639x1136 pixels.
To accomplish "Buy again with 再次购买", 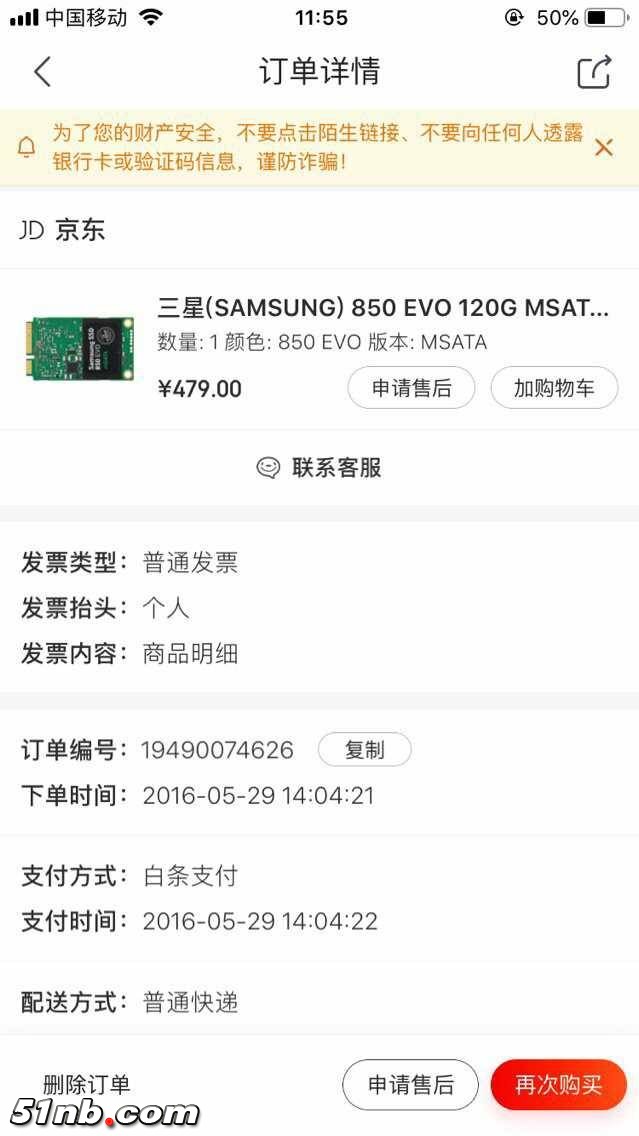I will coord(558,1085).
